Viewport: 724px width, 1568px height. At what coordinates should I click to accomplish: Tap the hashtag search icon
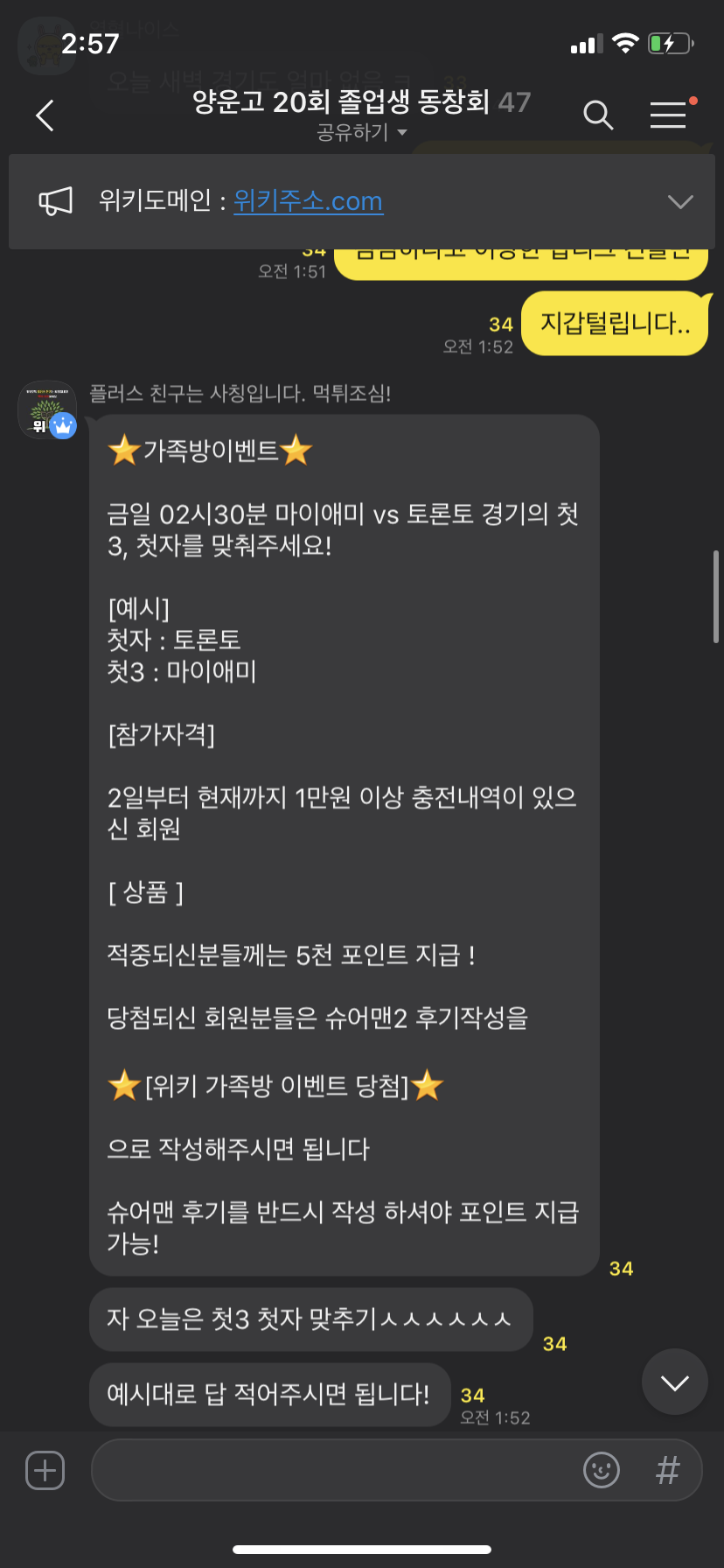[668, 1470]
